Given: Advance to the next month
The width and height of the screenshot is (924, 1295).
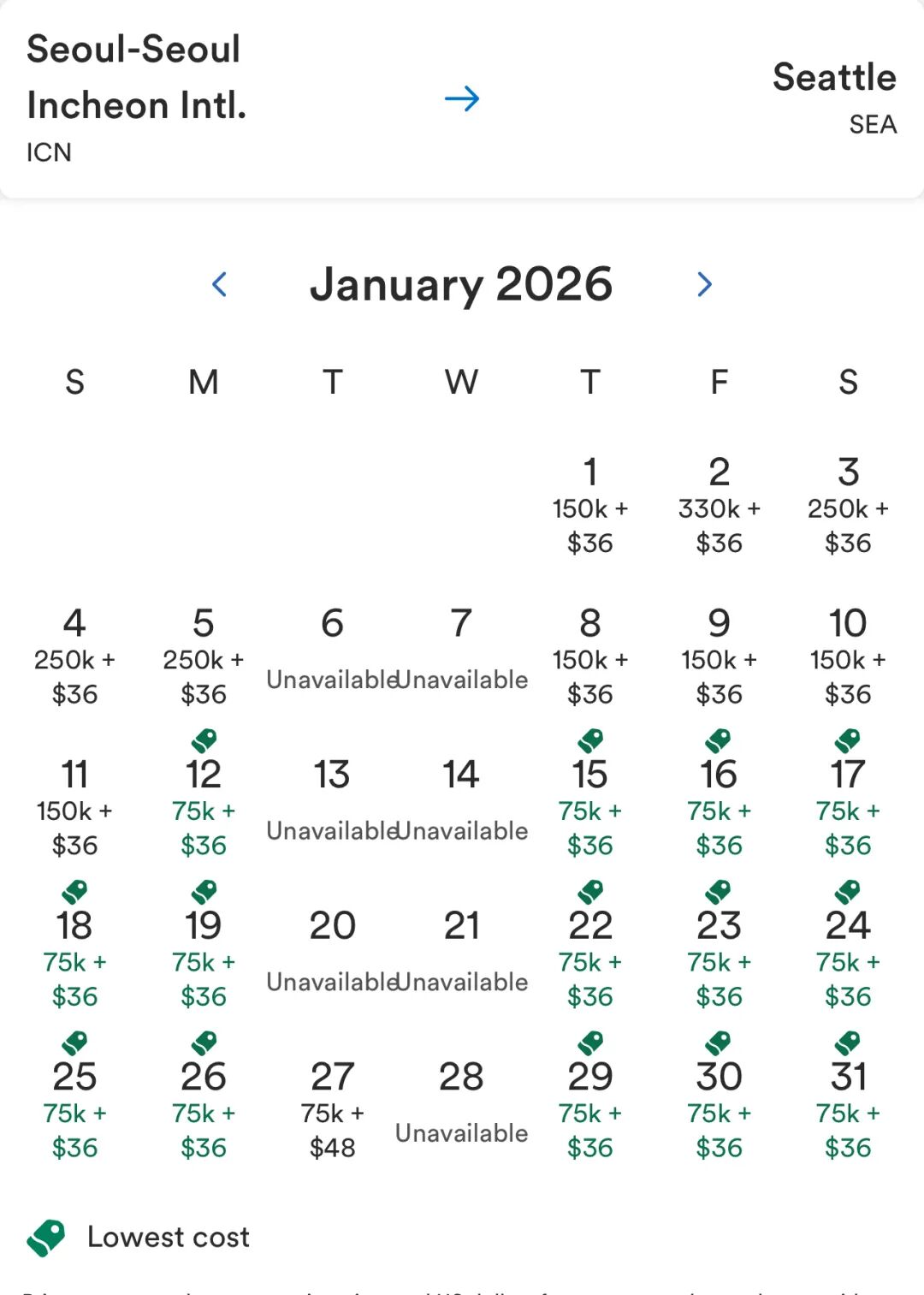Looking at the screenshot, I should point(704,284).
